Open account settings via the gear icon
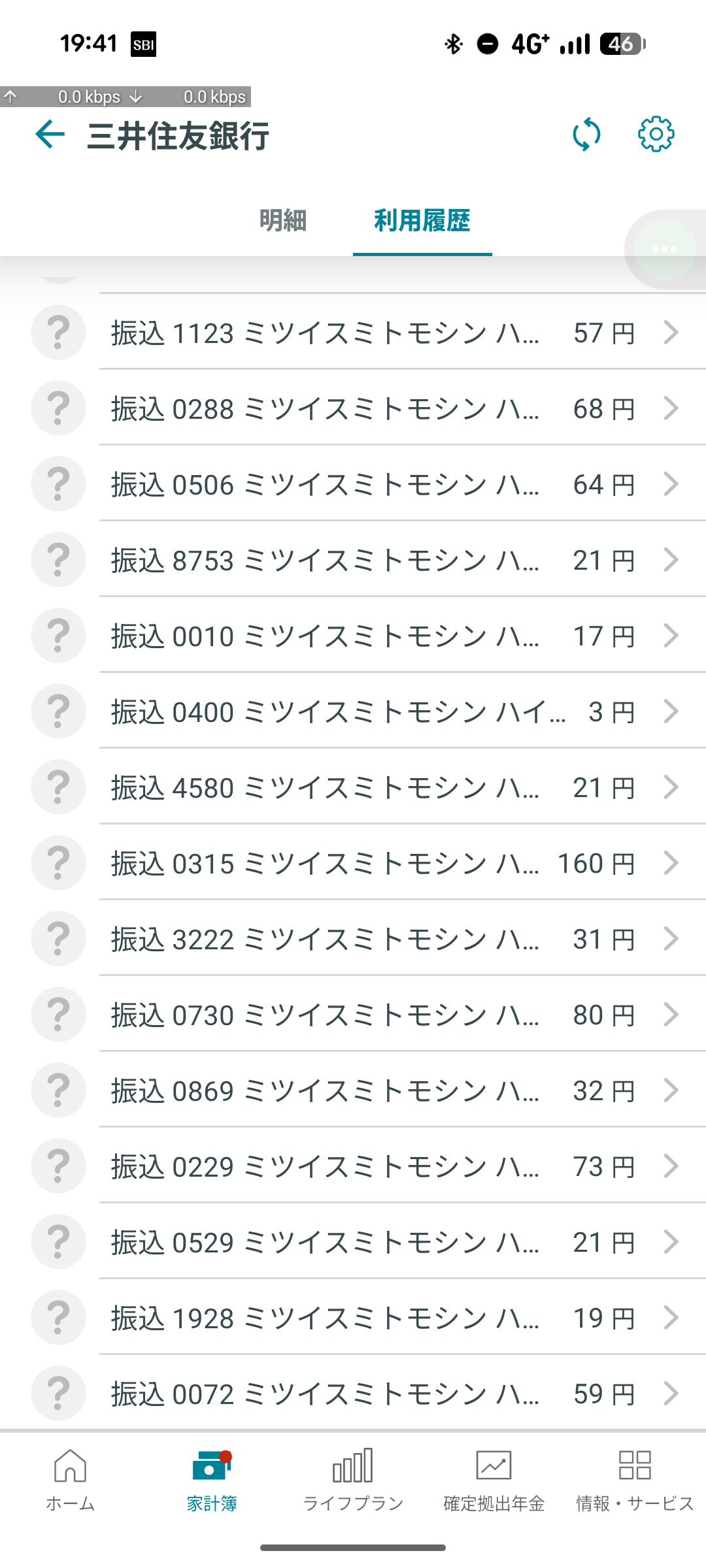The width and height of the screenshot is (706, 1568). [x=656, y=135]
